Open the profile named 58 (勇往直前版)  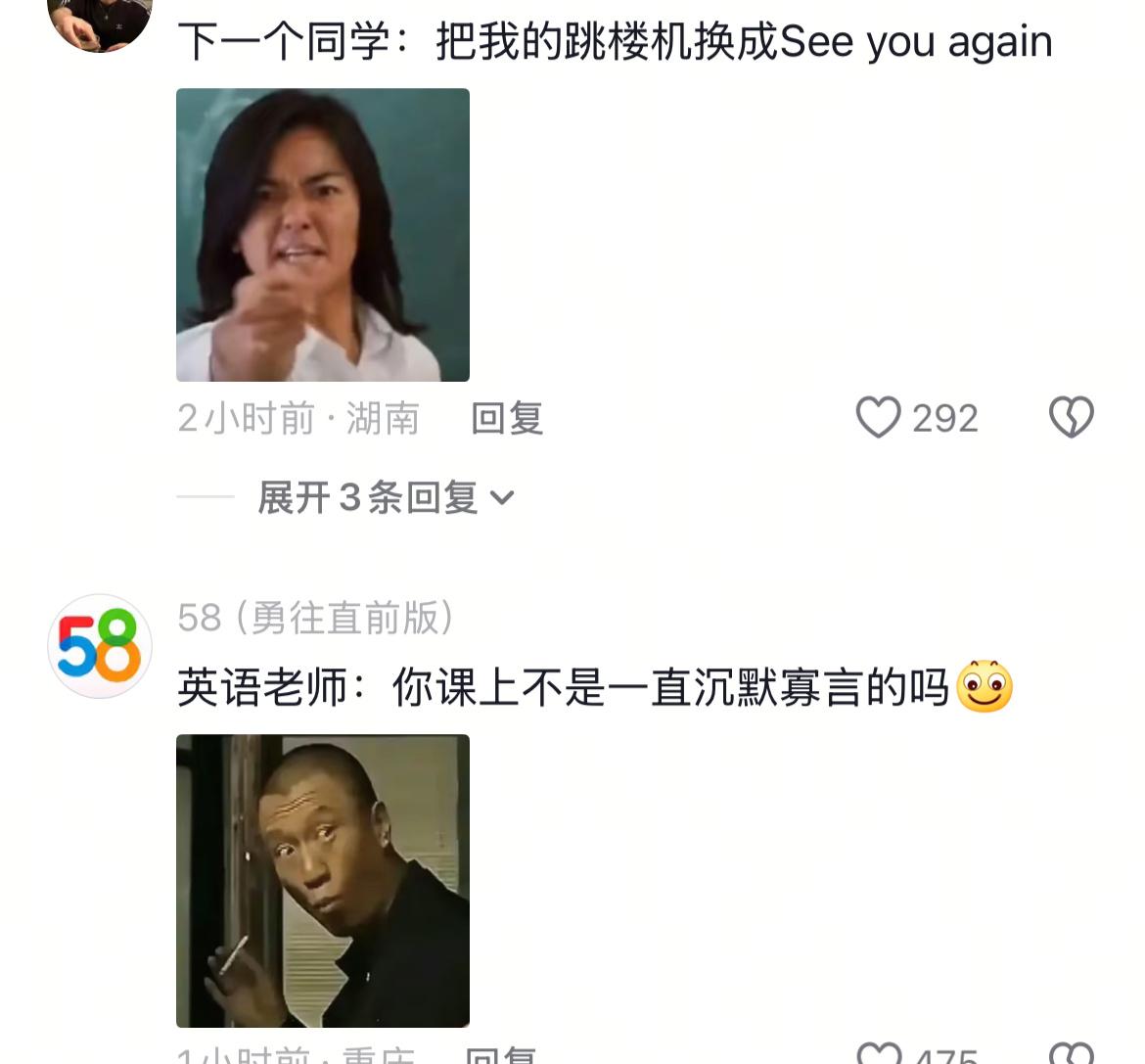[x=315, y=618]
